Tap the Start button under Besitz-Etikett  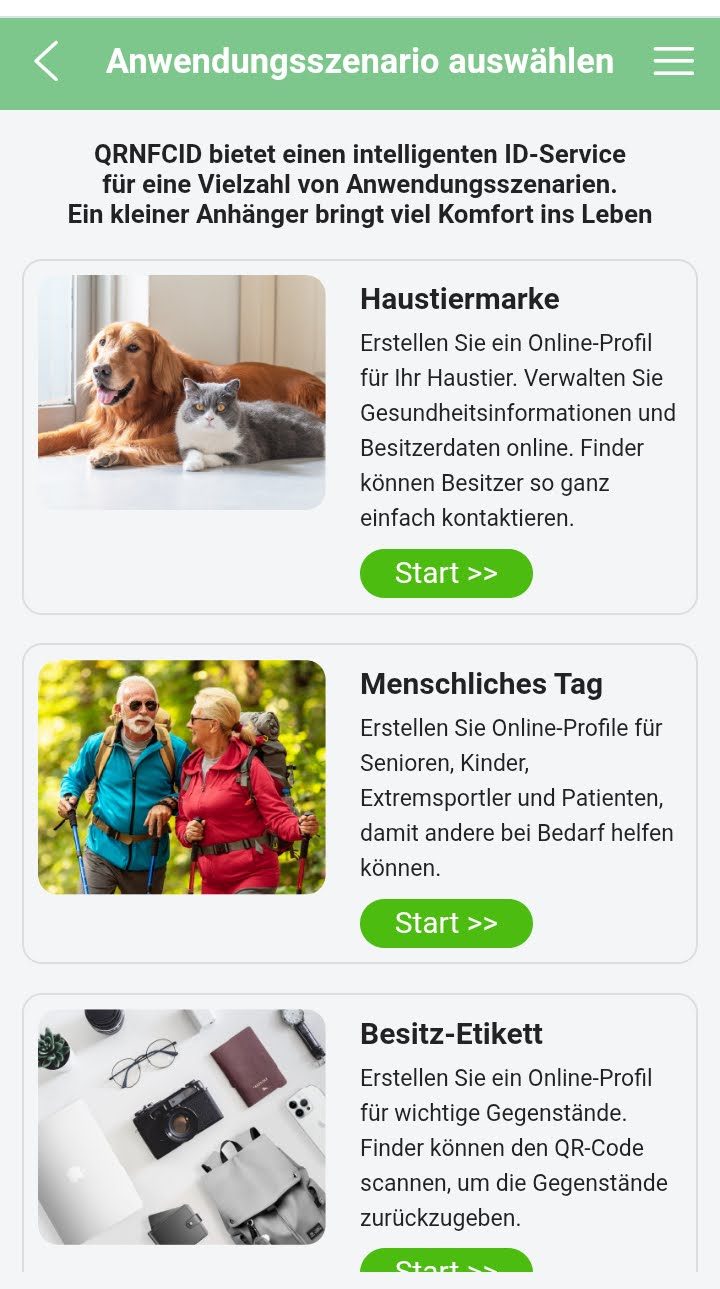click(x=446, y=1268)
